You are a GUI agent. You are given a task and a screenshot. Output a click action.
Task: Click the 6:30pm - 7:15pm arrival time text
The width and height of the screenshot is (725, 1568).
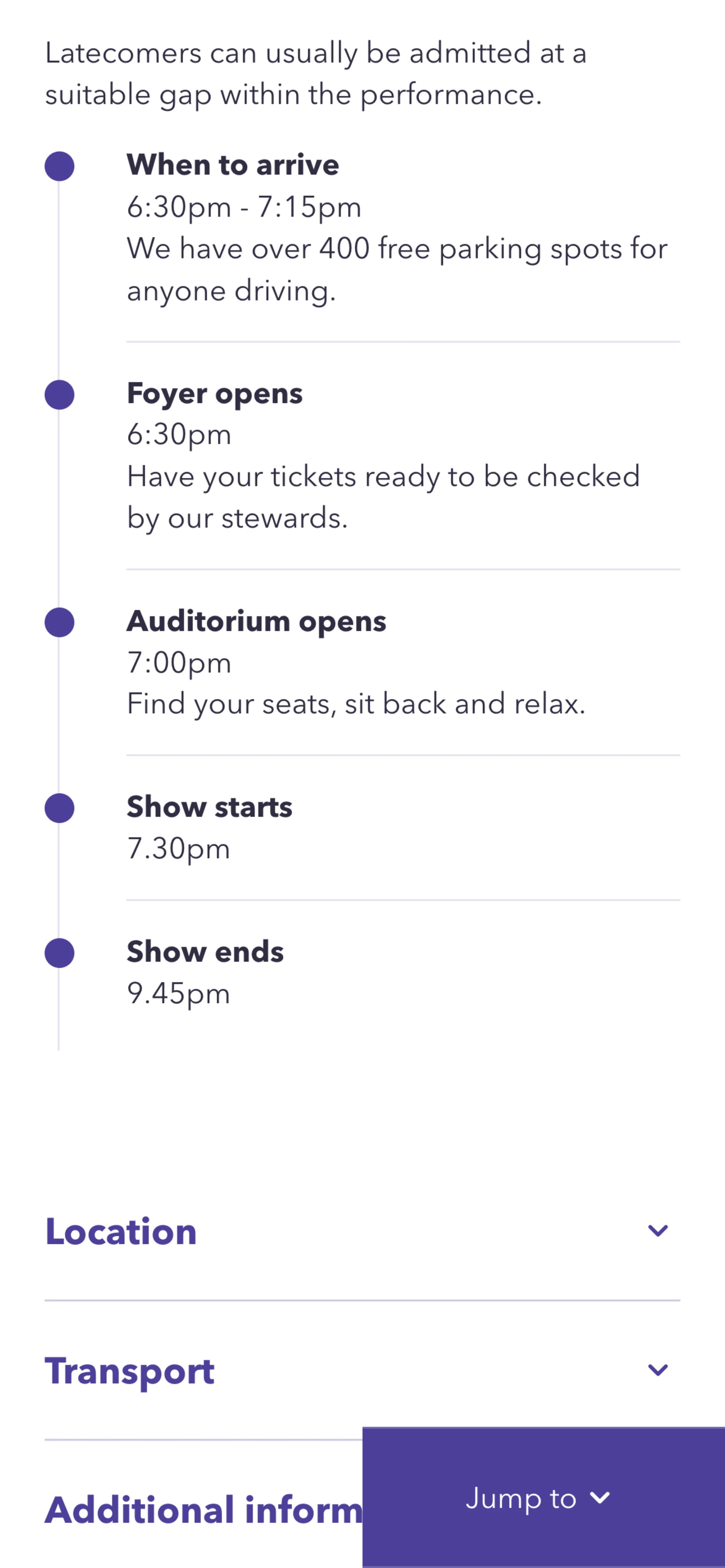pyautogui.click(x=244, y=207)
